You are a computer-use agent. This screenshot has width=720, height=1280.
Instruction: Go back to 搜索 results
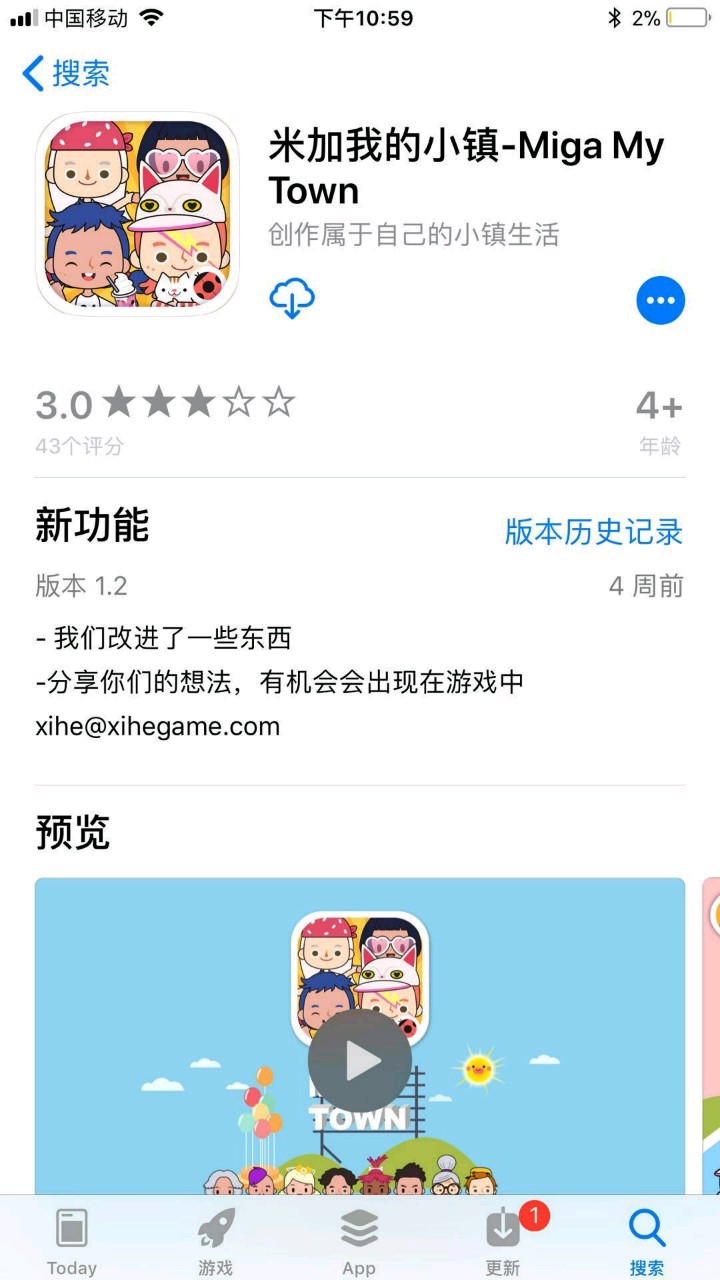click(65, 74)
